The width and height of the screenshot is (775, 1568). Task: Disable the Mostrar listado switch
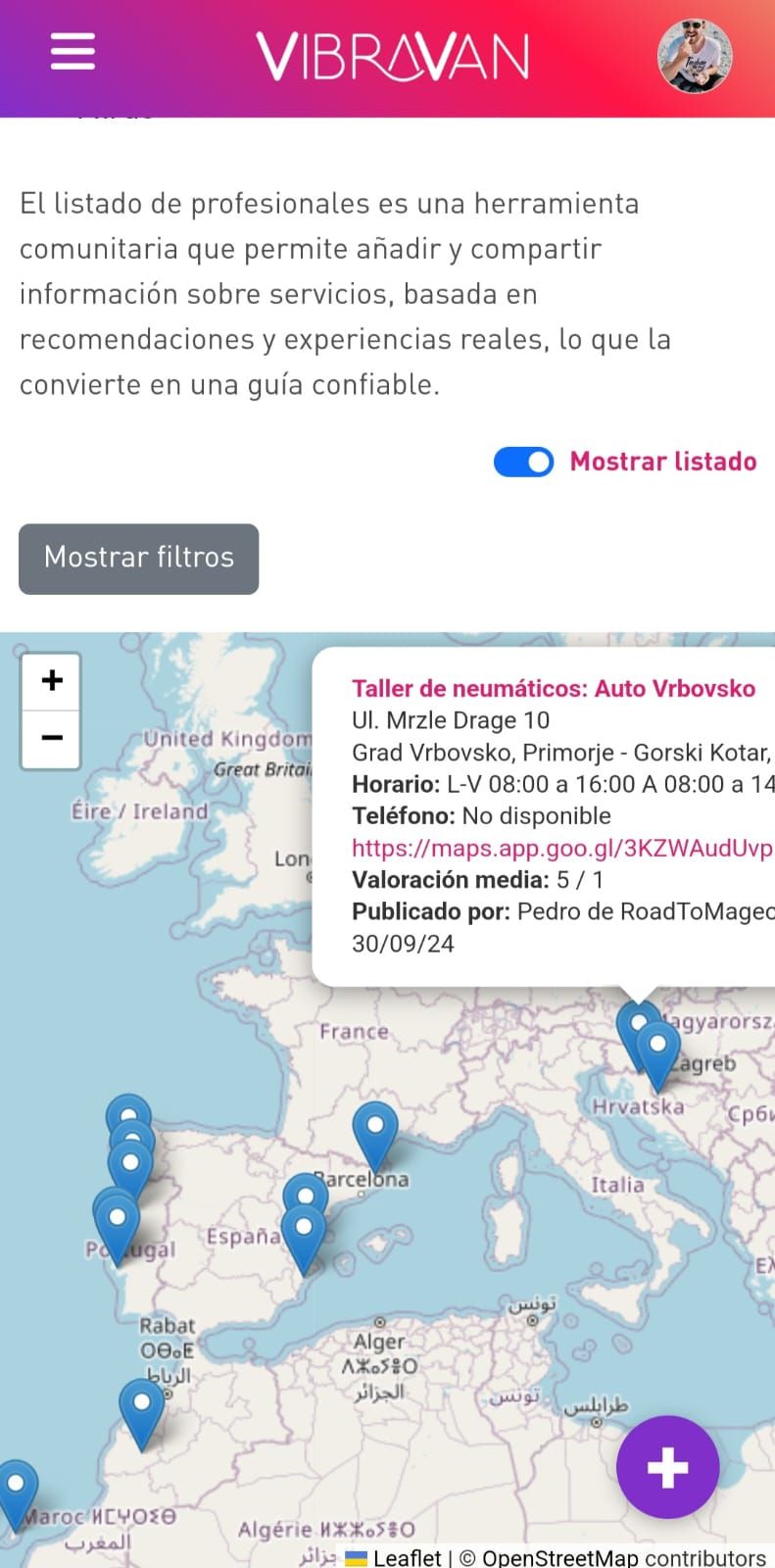click(x=523, y=462)
